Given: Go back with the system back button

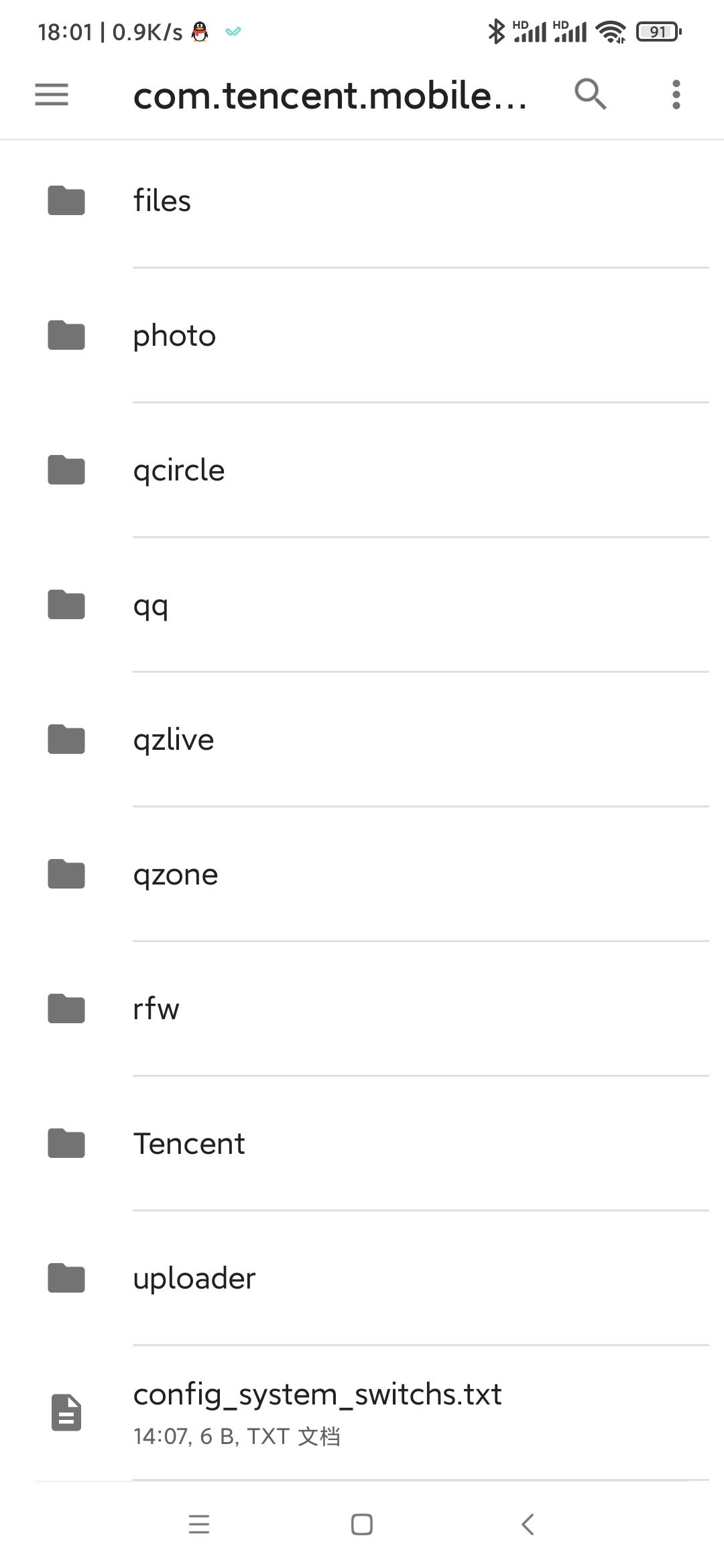Looking at the screenshot, I should [528, 1524].
